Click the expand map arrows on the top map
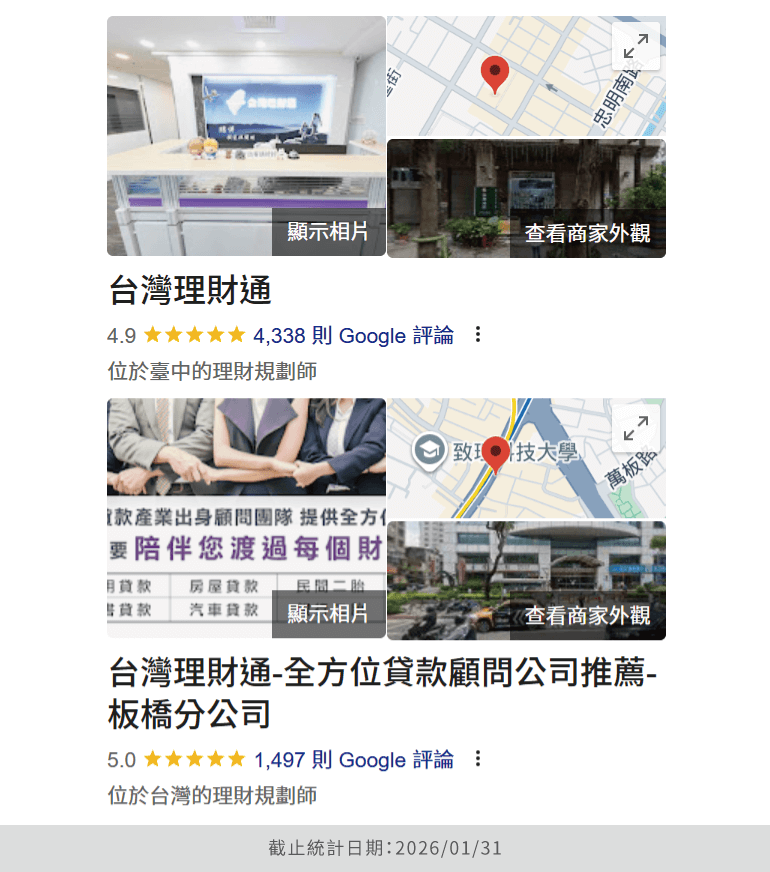Viewport: 770px width, 872px height. (x=634, y=45)
